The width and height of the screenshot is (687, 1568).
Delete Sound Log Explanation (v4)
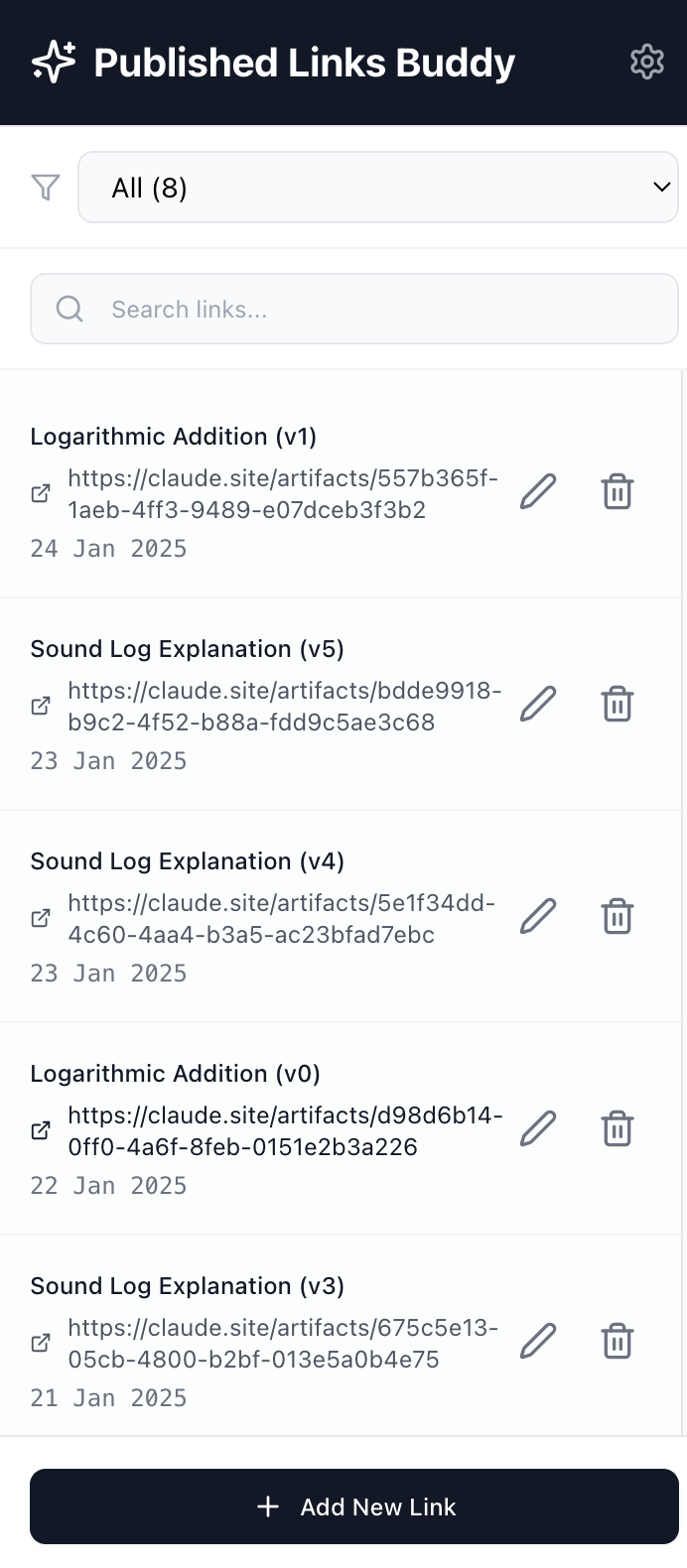[x=617, y=917]
